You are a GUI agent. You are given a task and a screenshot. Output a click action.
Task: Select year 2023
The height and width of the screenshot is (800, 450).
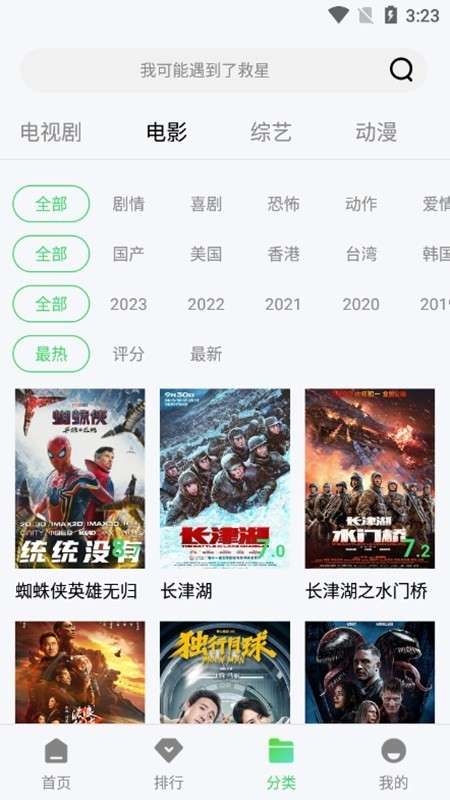pos(129,304)
